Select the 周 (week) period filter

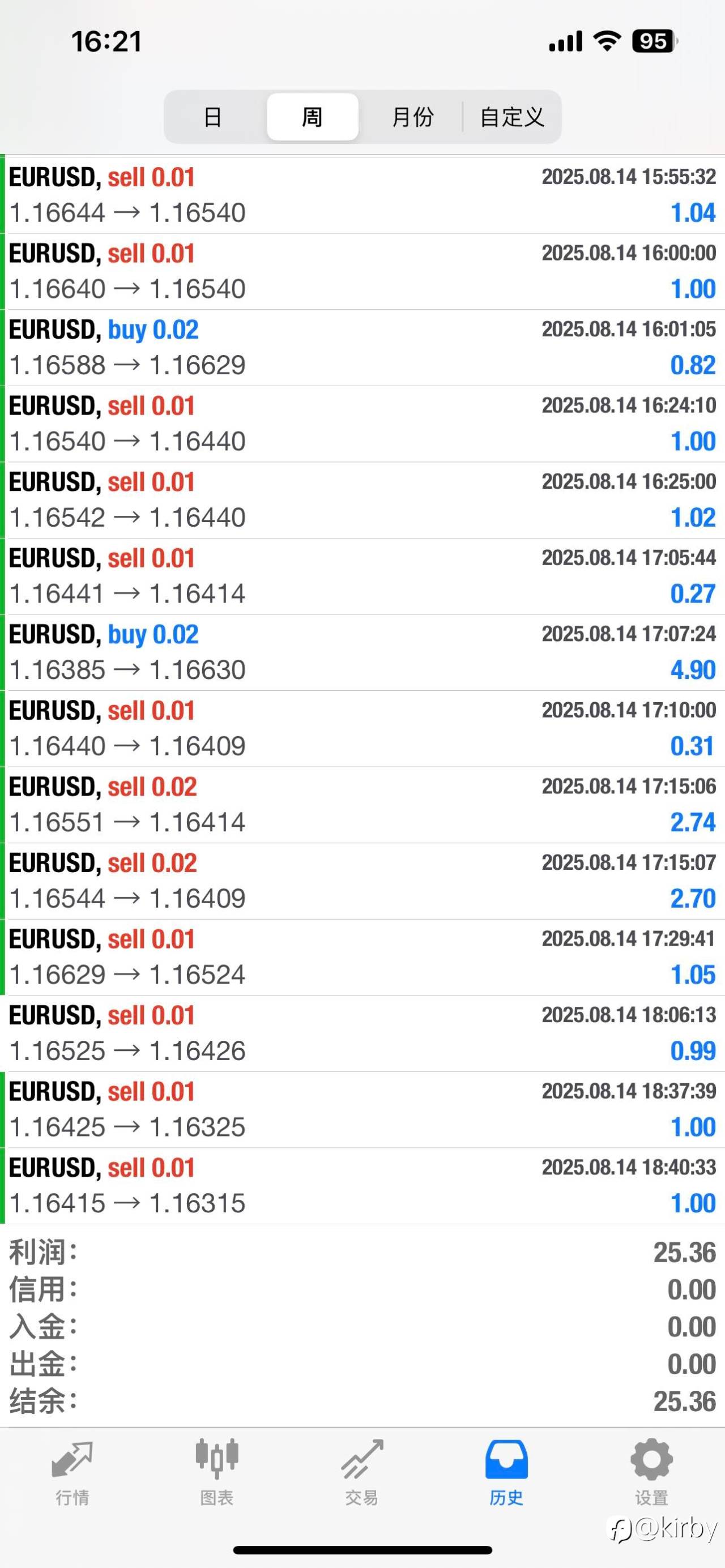coord(312,117)
